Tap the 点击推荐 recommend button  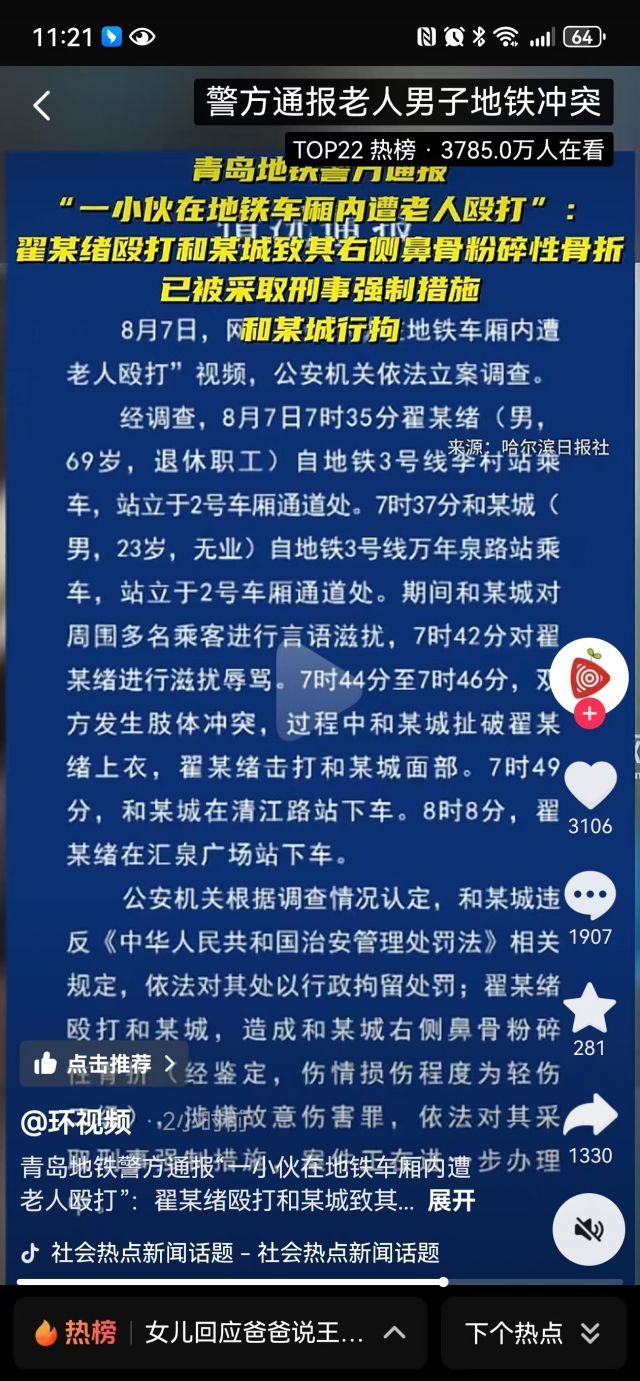pos(104,1063)
